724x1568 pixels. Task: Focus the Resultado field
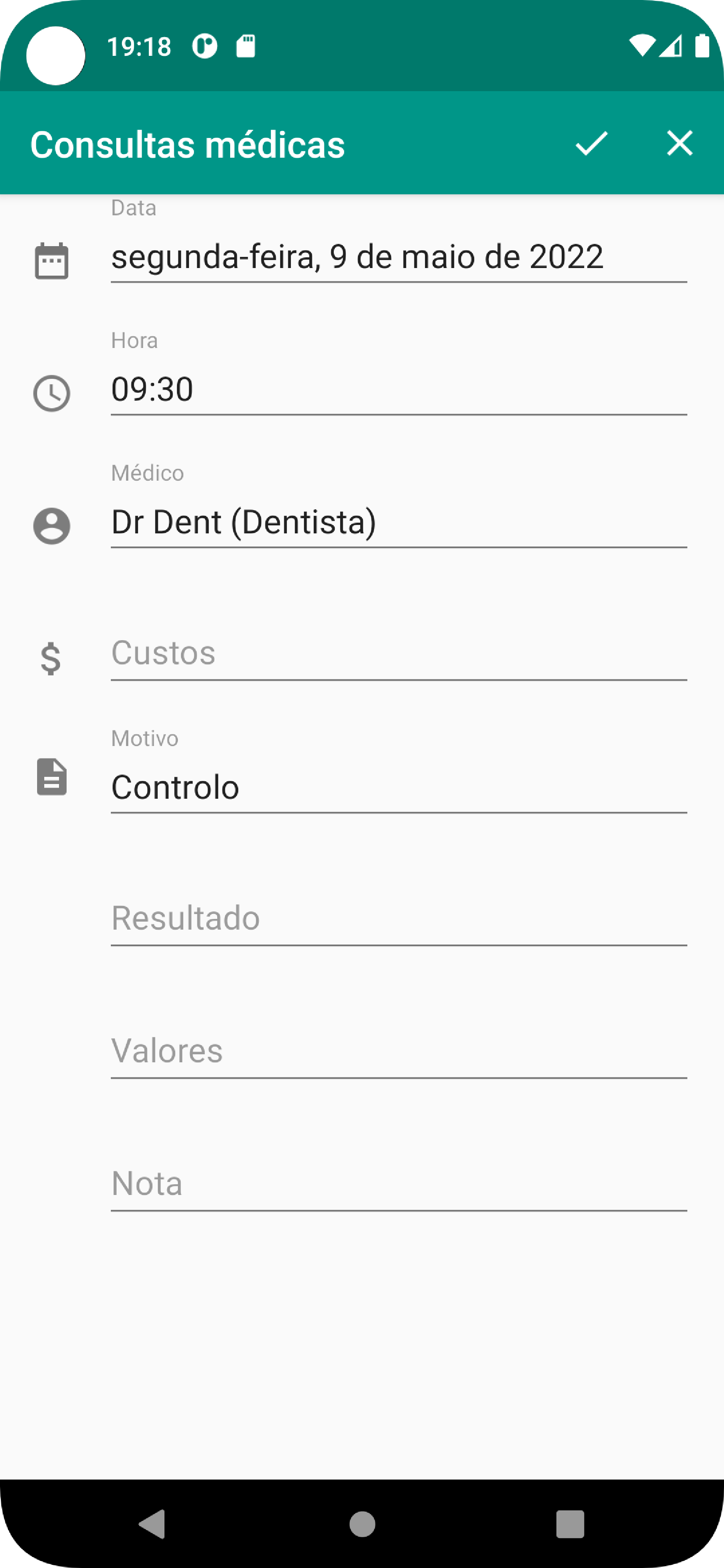pyautogui.click(x=398, y=918)
